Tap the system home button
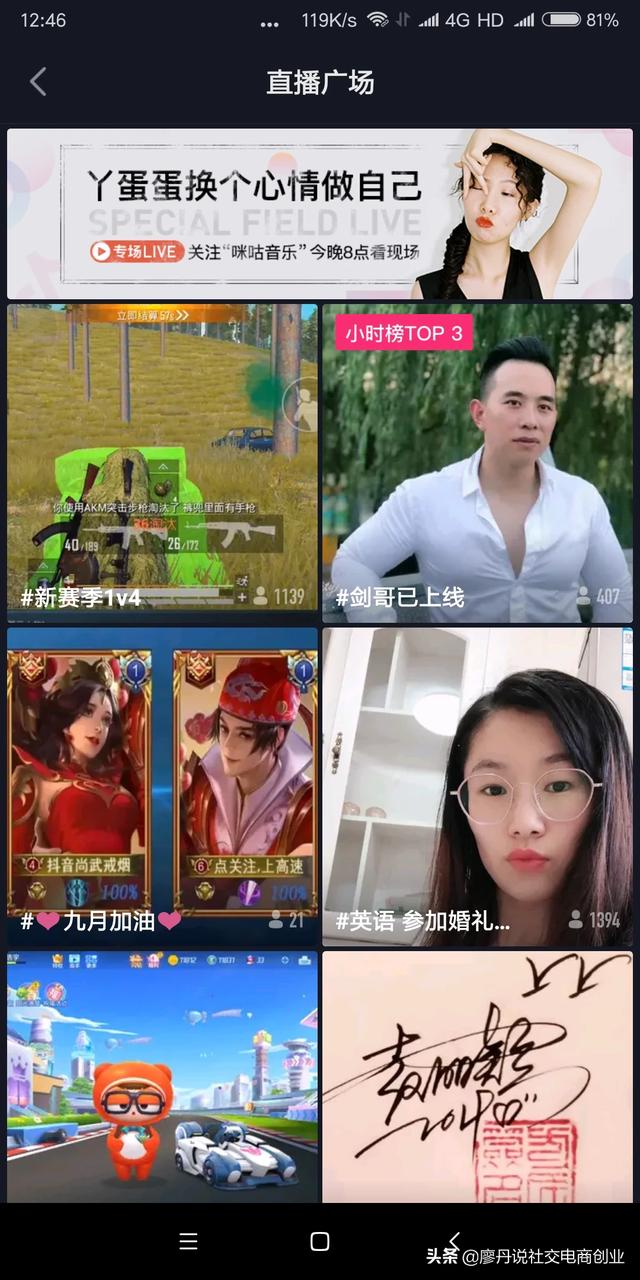This screenshot has height=1280, width=640. (320, 1241)
